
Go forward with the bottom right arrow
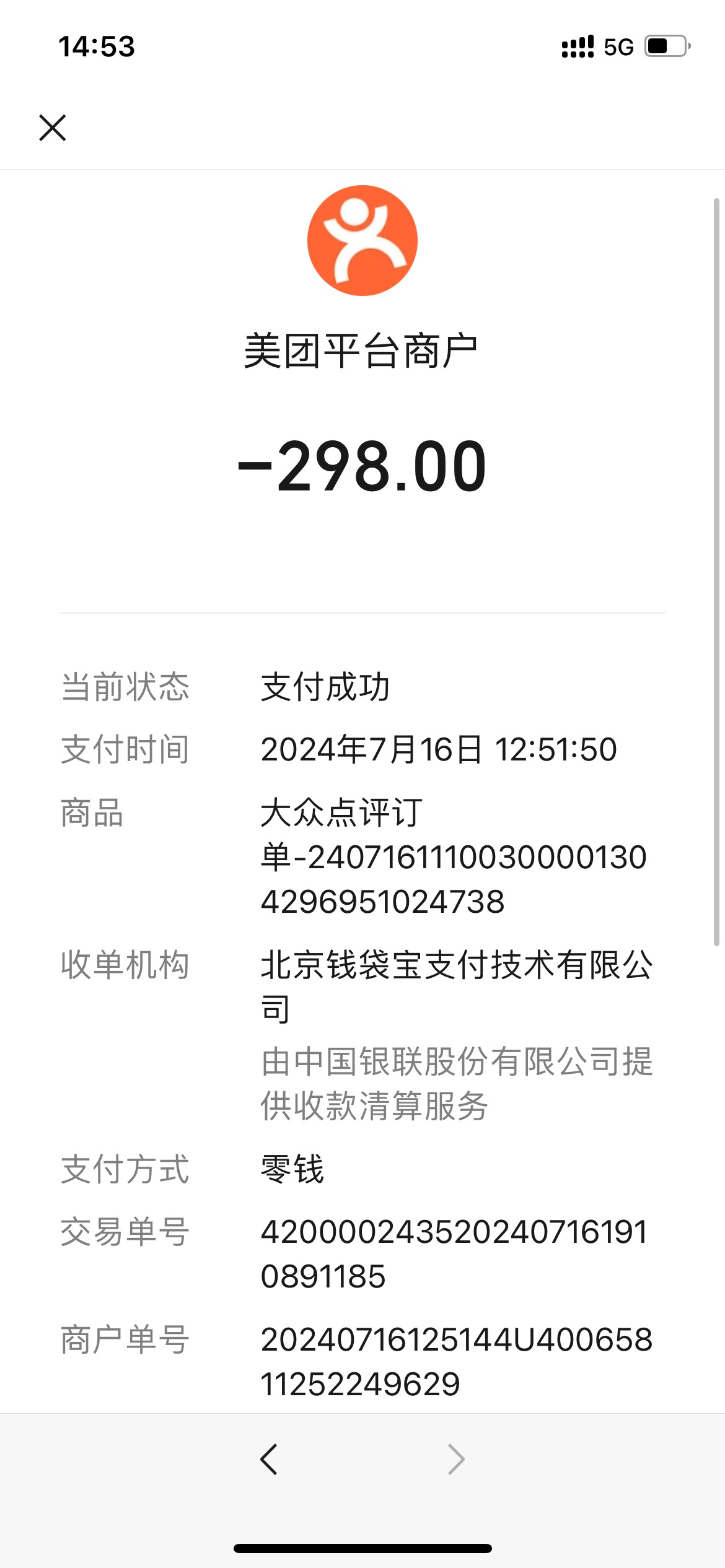point(456,1459)
